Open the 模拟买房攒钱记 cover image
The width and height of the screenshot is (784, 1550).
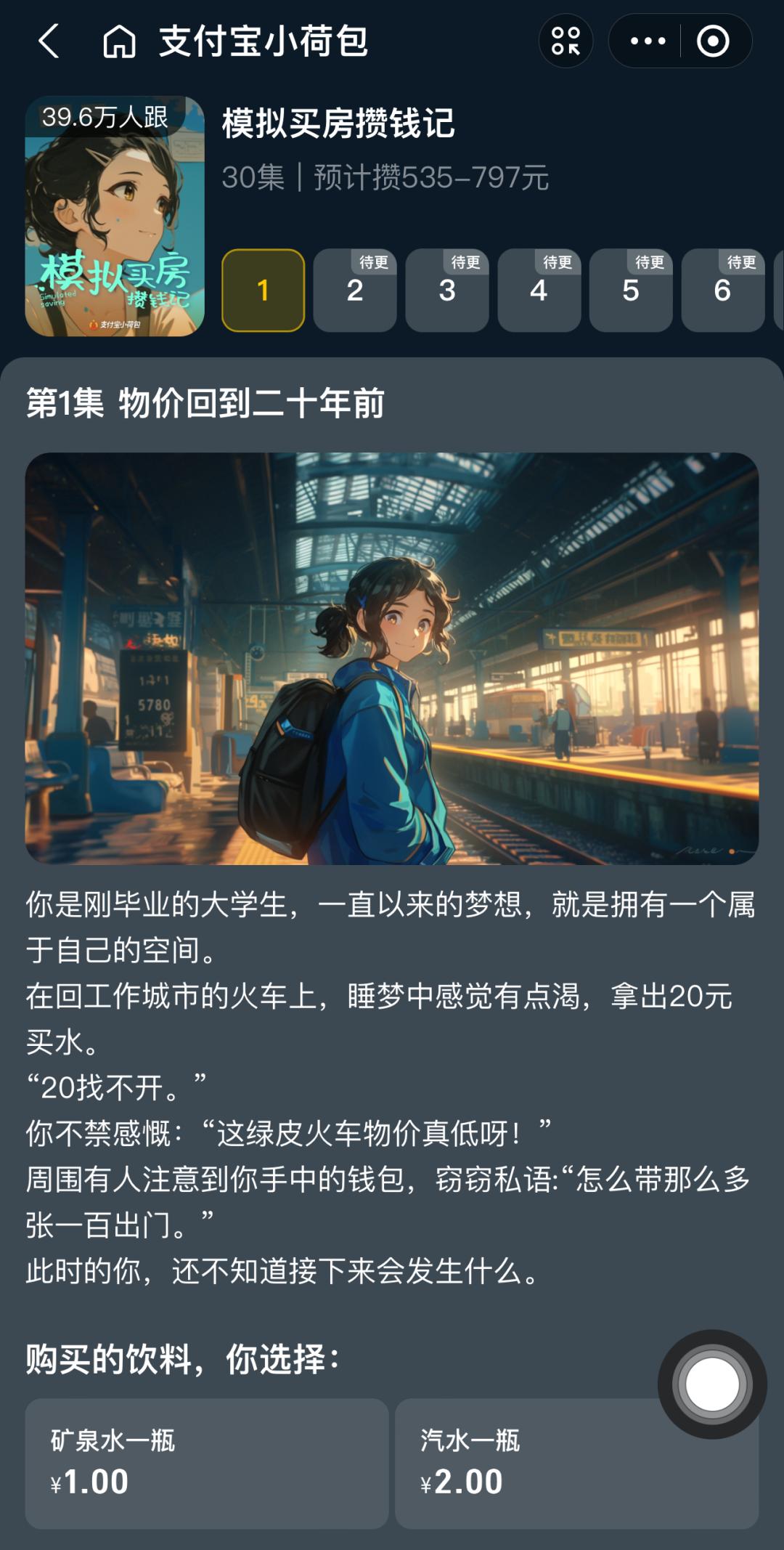coord(115,216)
